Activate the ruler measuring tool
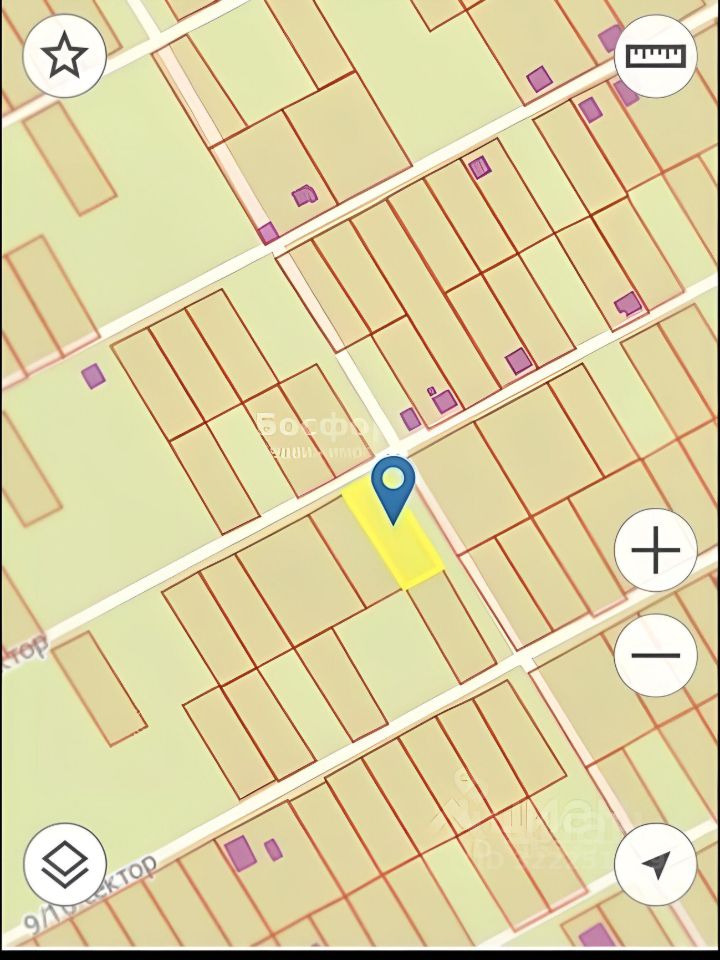Image resolution: width=720 pixels, height=960 pixels. 656,56
